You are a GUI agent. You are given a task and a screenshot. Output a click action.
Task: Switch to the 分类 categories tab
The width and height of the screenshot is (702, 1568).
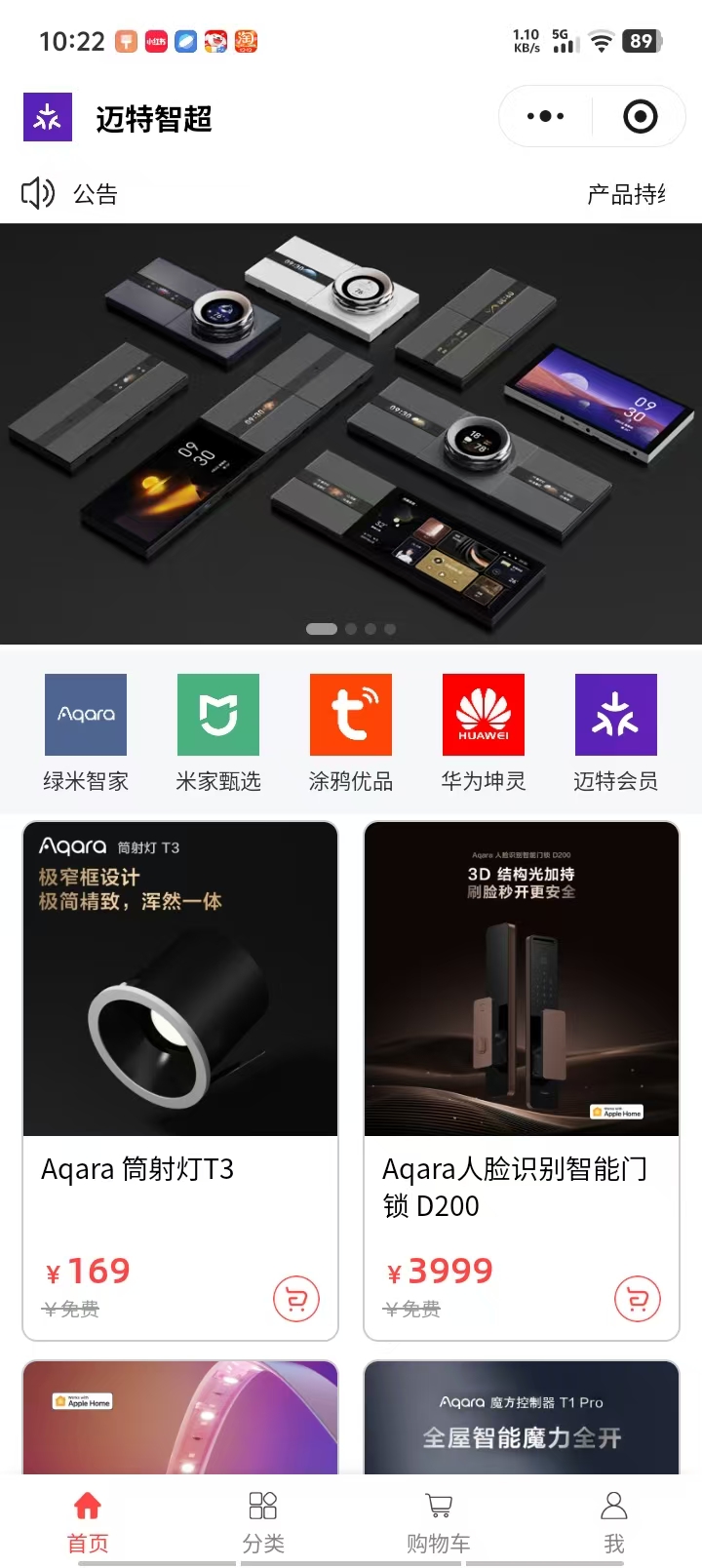click(x=263, y=1521)
